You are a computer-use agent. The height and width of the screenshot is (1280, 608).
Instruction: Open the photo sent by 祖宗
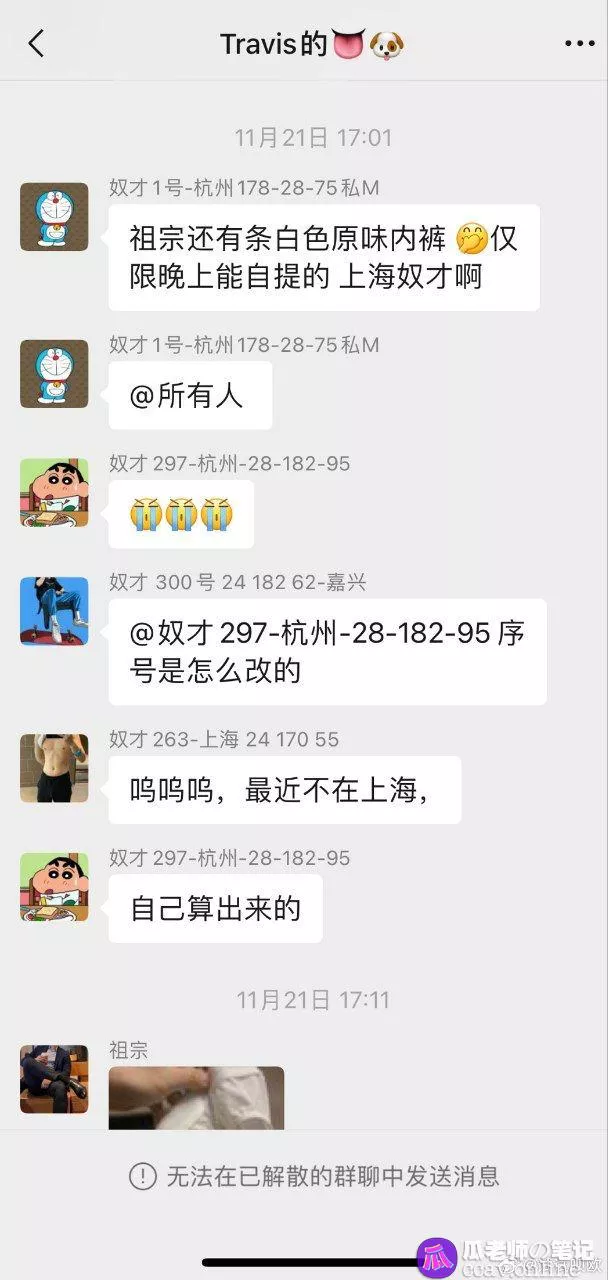coord(196,1097)
